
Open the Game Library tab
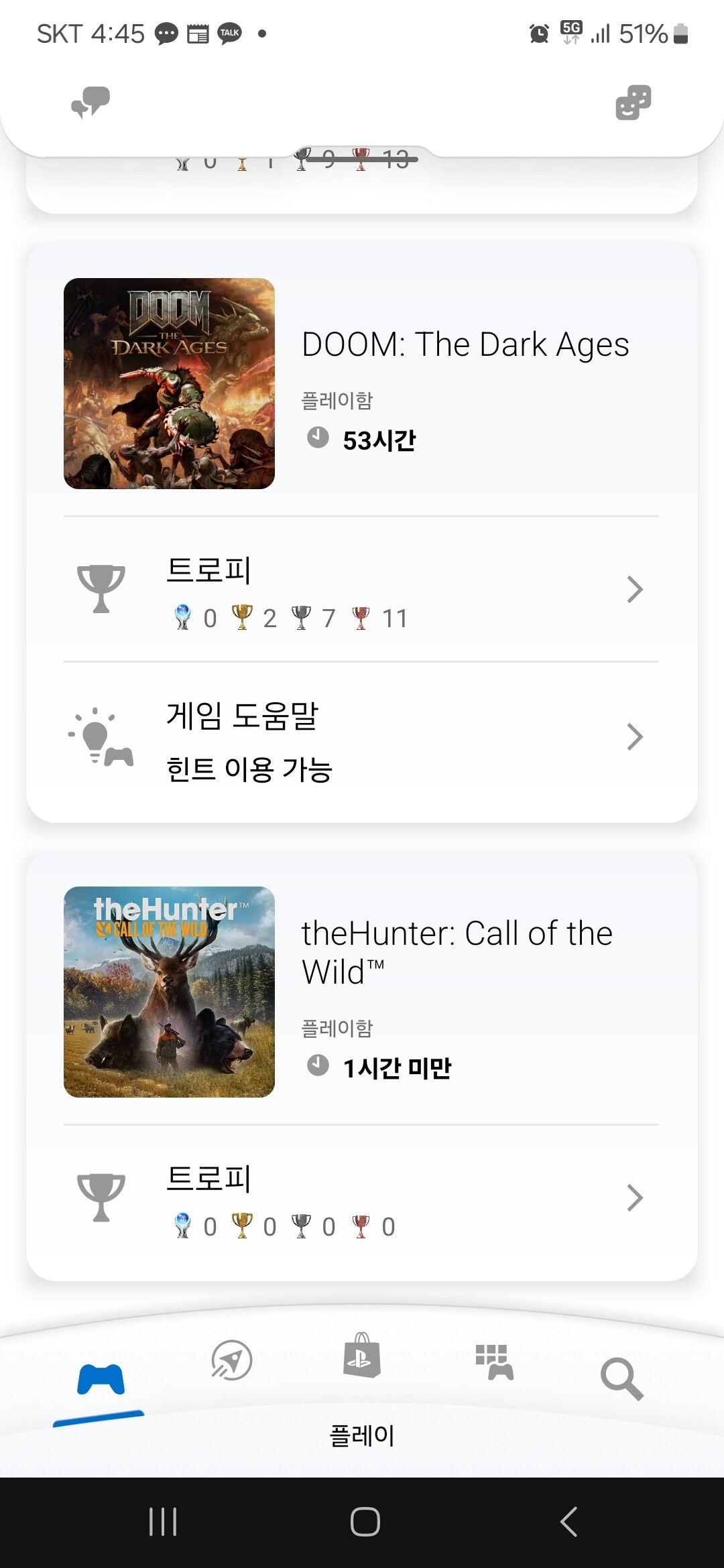pos(494,1362)
